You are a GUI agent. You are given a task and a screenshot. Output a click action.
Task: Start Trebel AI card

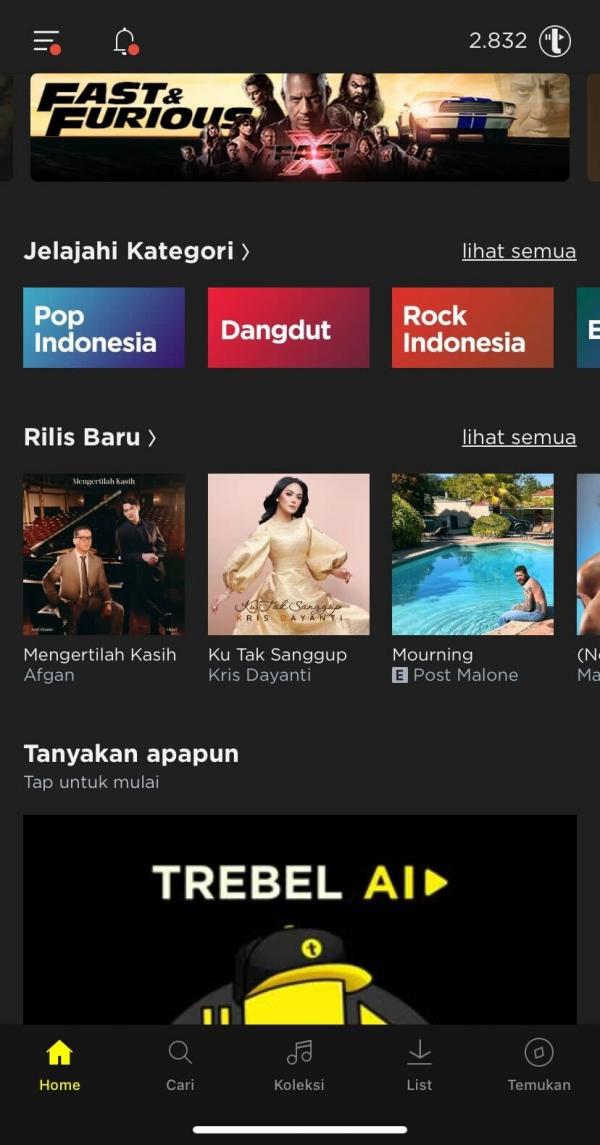pyautogui.click(x=299, y=918)
